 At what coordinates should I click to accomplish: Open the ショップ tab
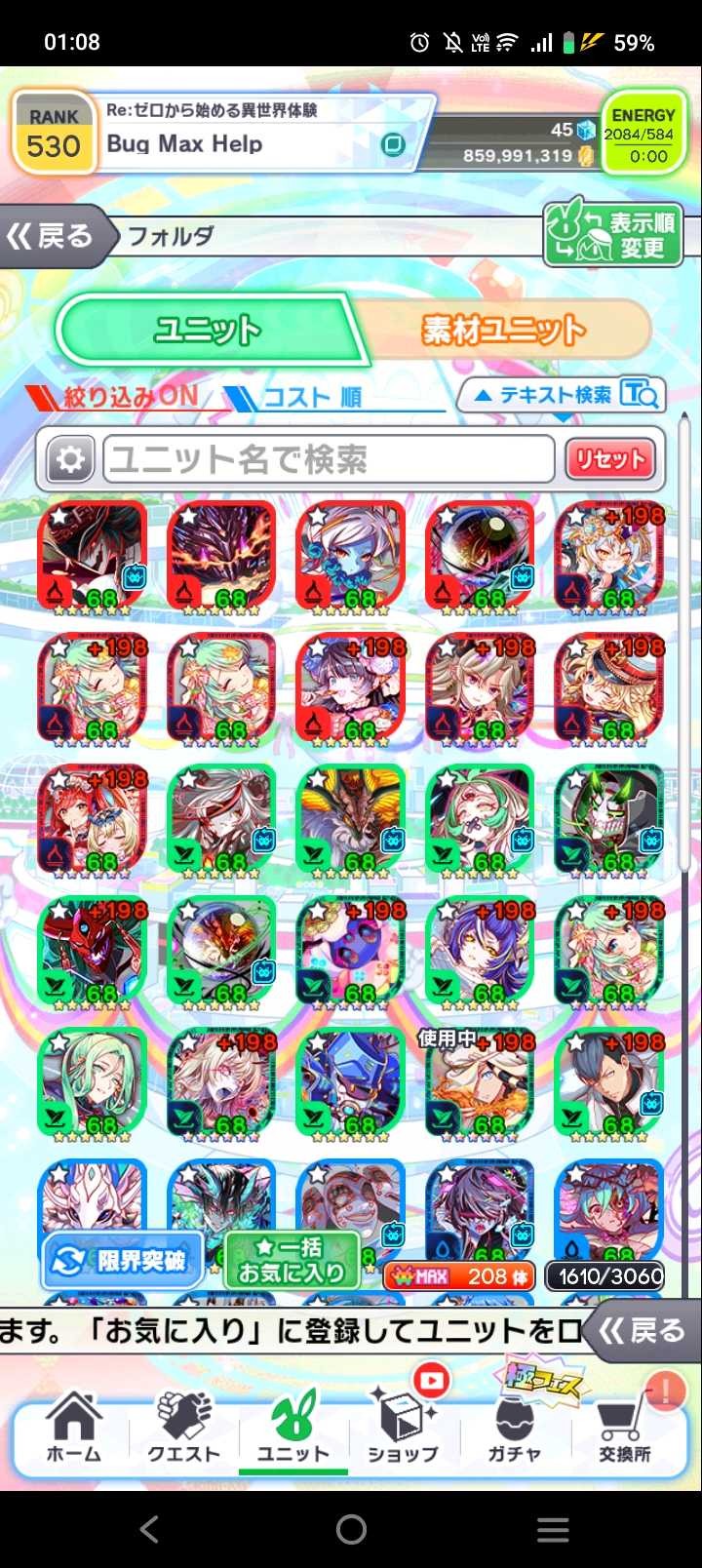point(402,1429)
